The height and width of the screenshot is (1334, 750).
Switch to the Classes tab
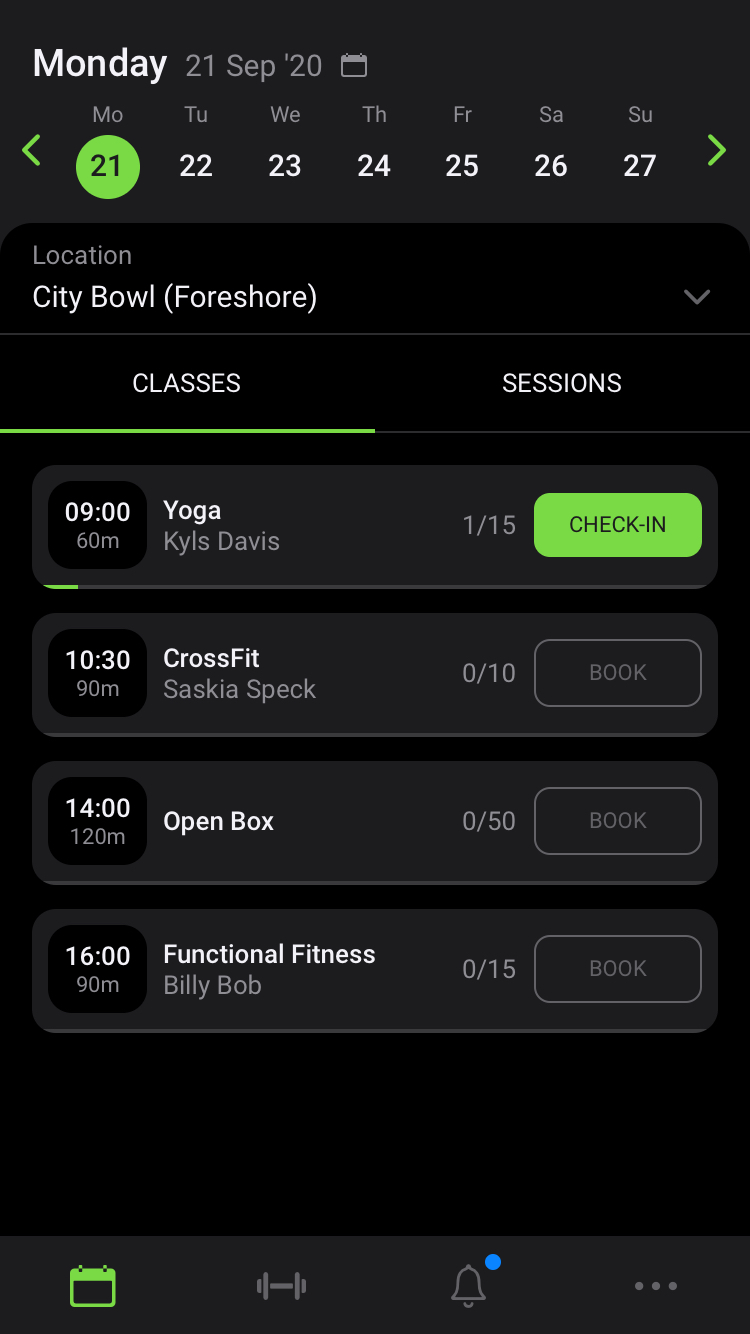click(187, 383)
